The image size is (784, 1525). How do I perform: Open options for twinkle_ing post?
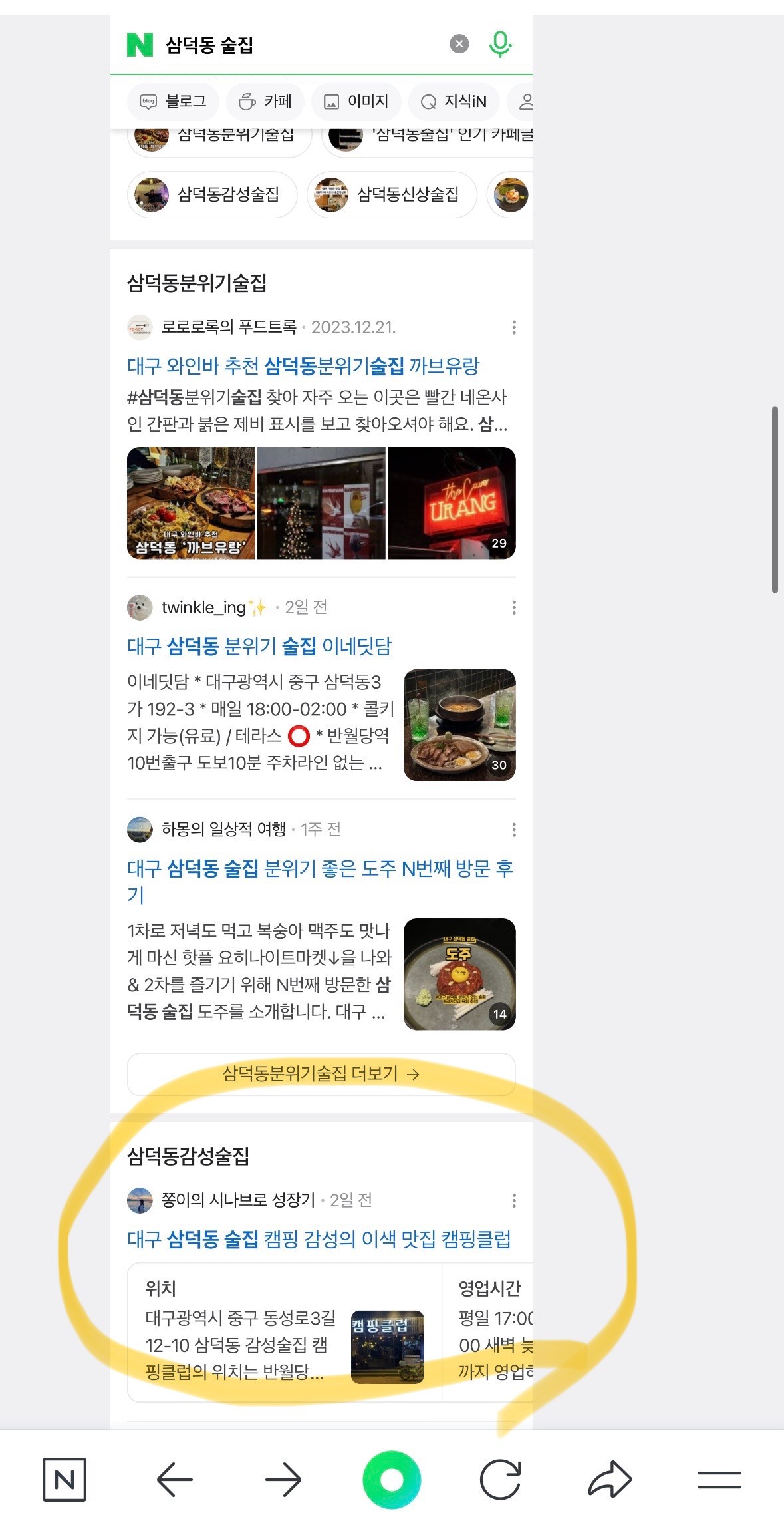513,607
